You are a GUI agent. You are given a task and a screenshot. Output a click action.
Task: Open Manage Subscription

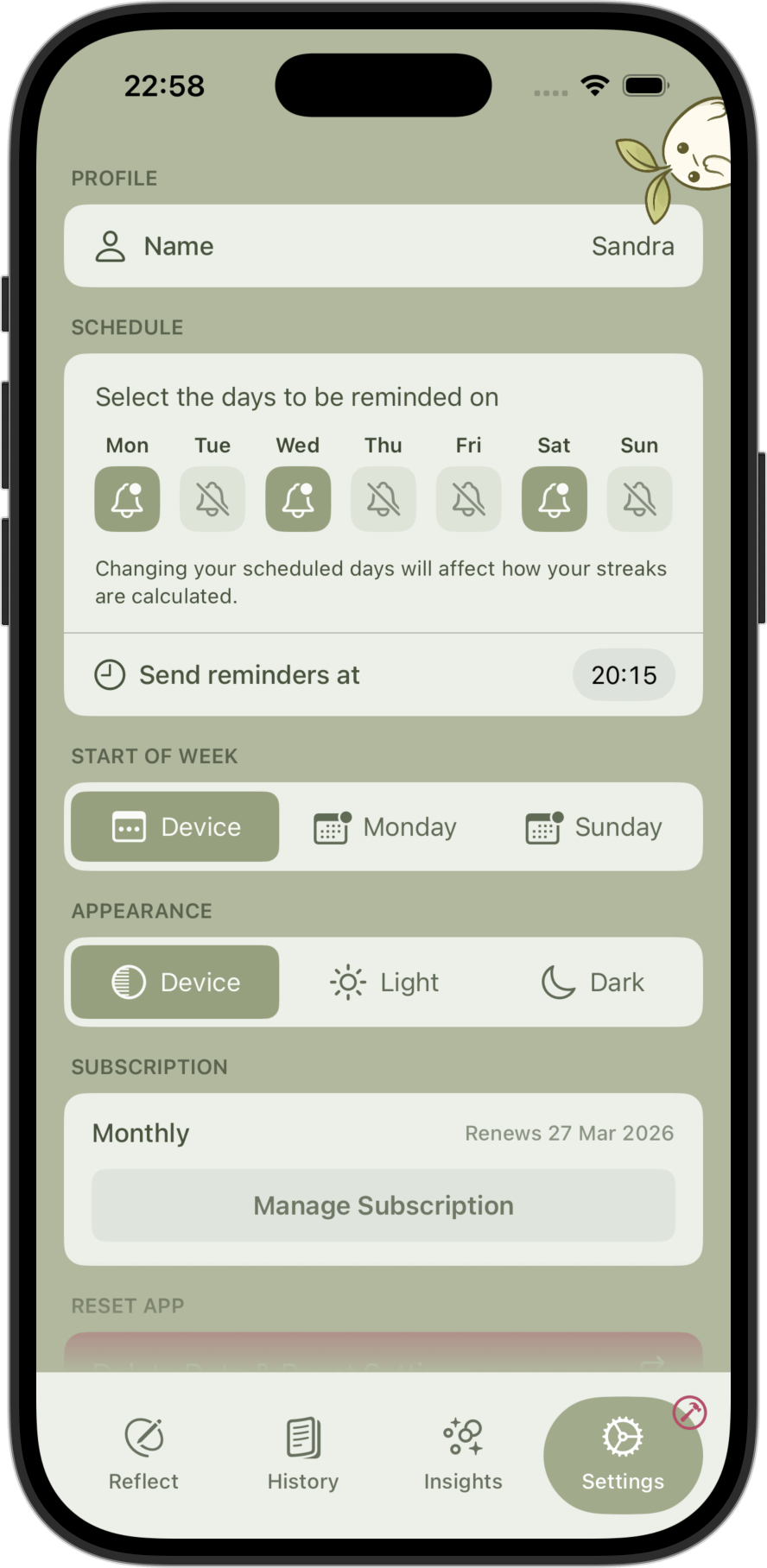pos(383,1205)
